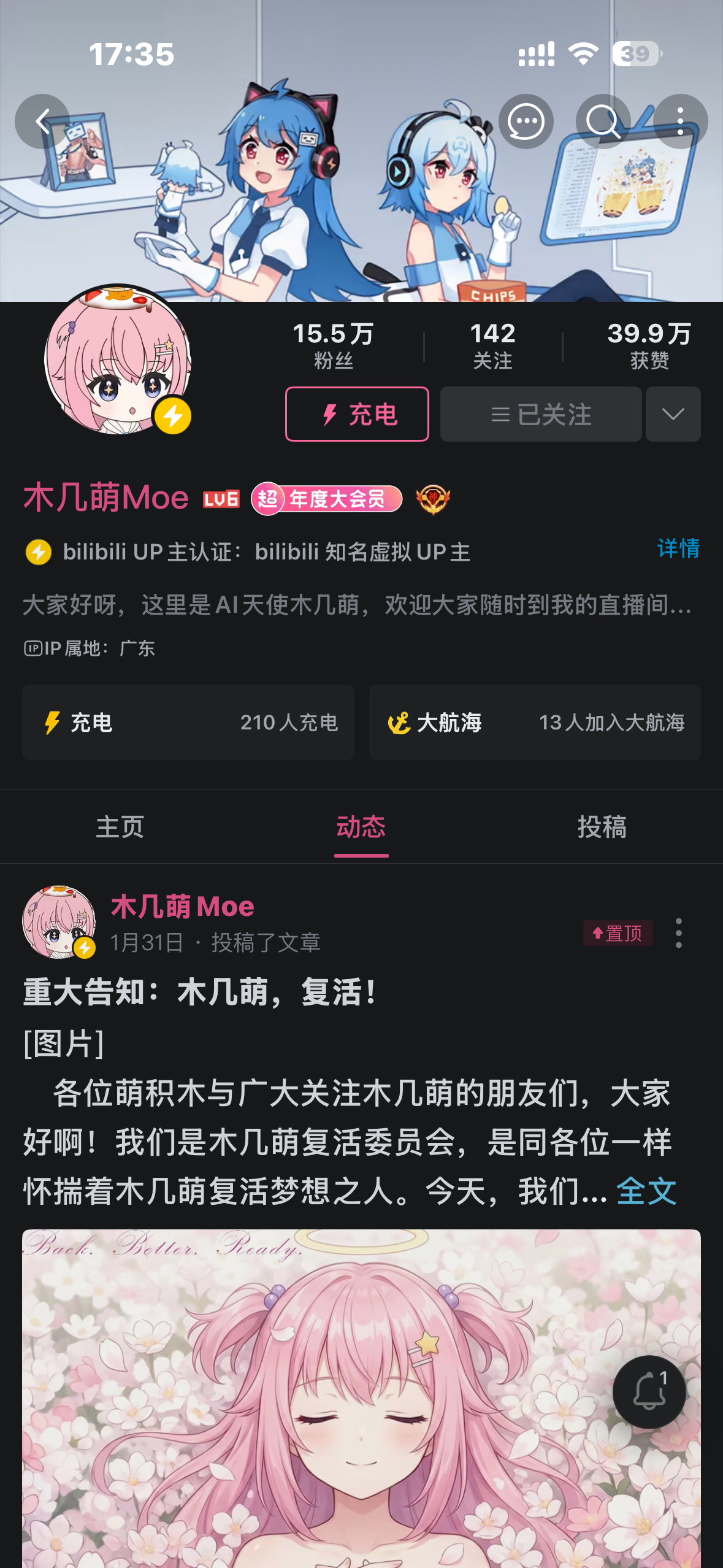Viewport: 723px width, 1568px height.
Task: Open search within this profile
Action: click(x=603, y=121)
